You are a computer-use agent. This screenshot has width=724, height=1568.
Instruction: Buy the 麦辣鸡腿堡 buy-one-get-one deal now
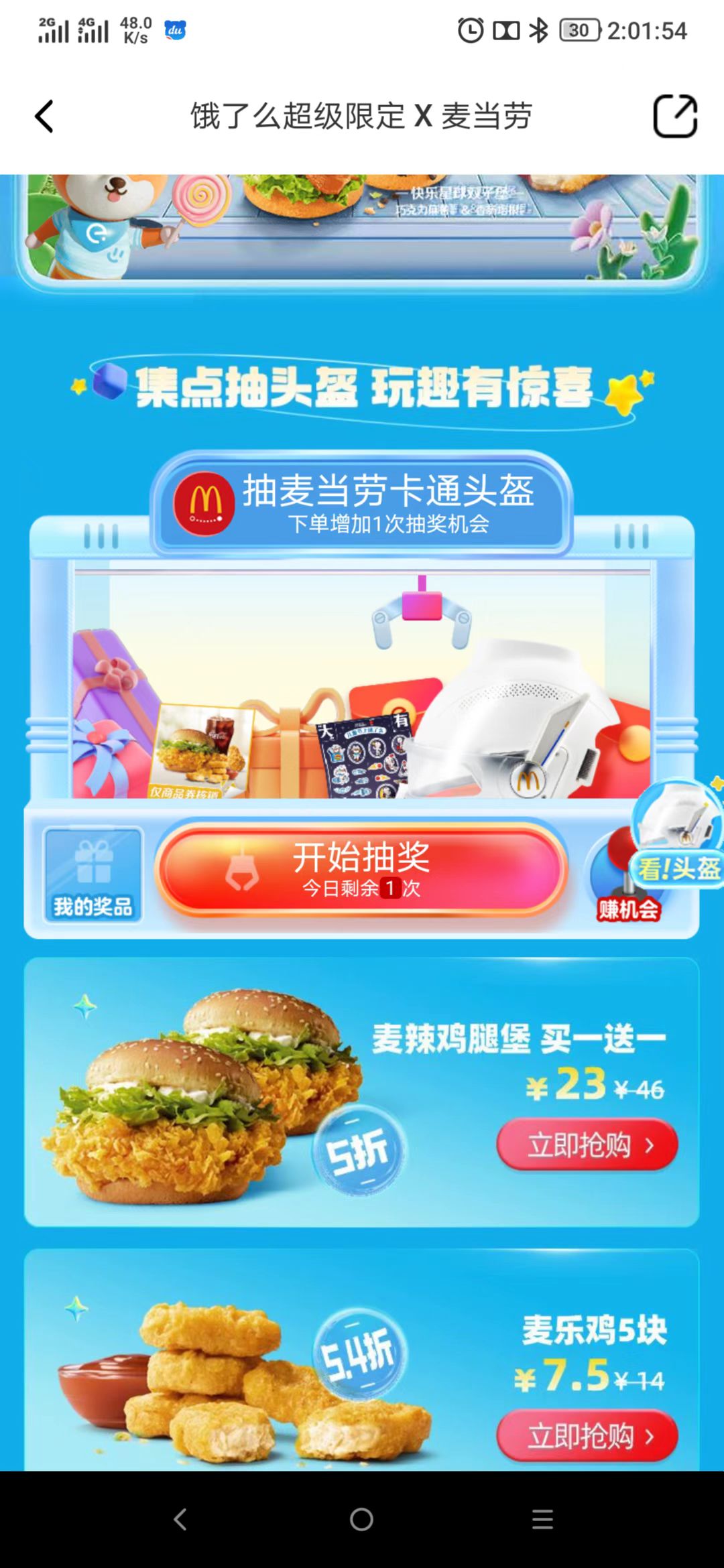[x=587, y=1145]
